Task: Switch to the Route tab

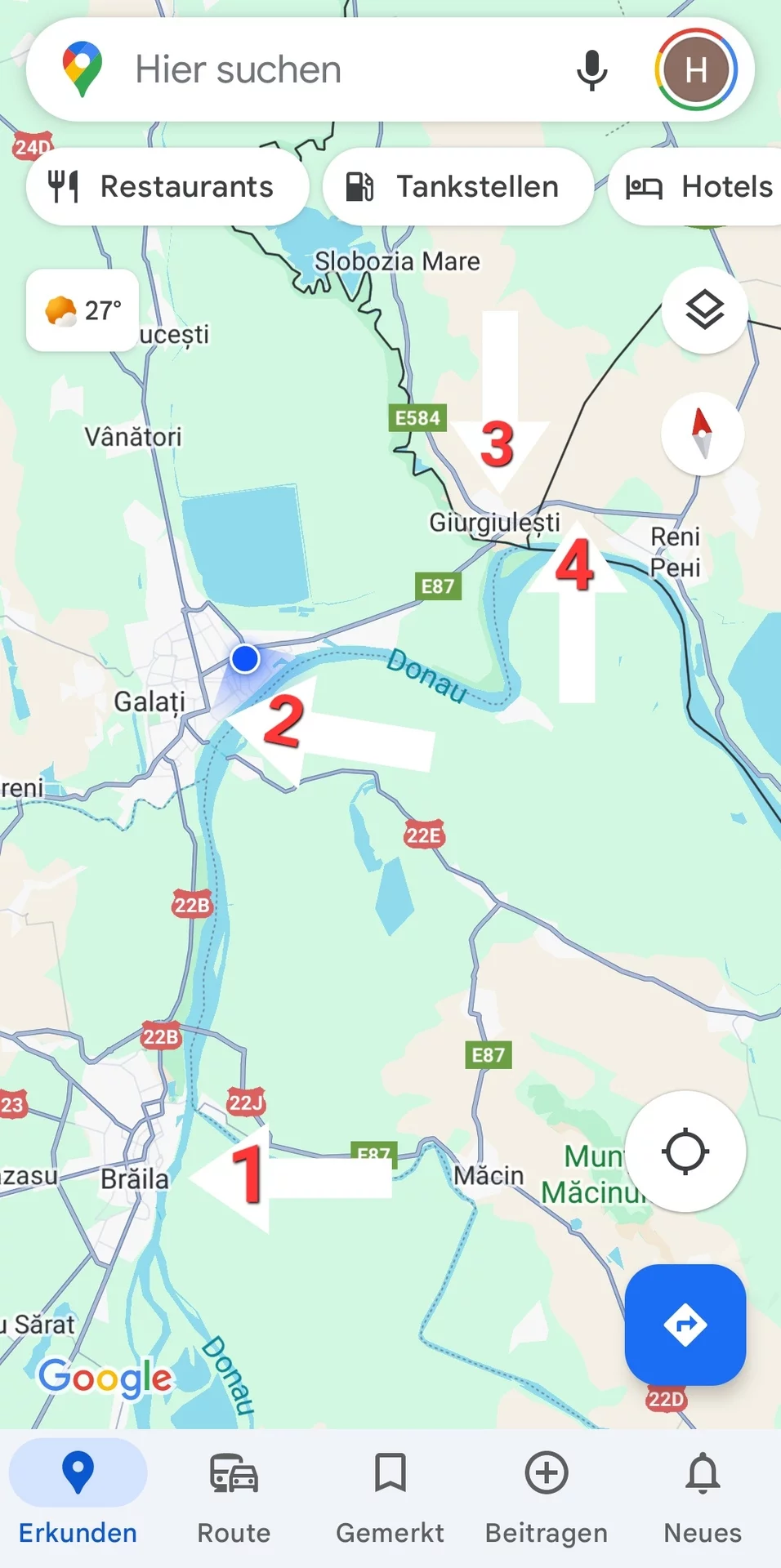Action: coord(234,1499)
